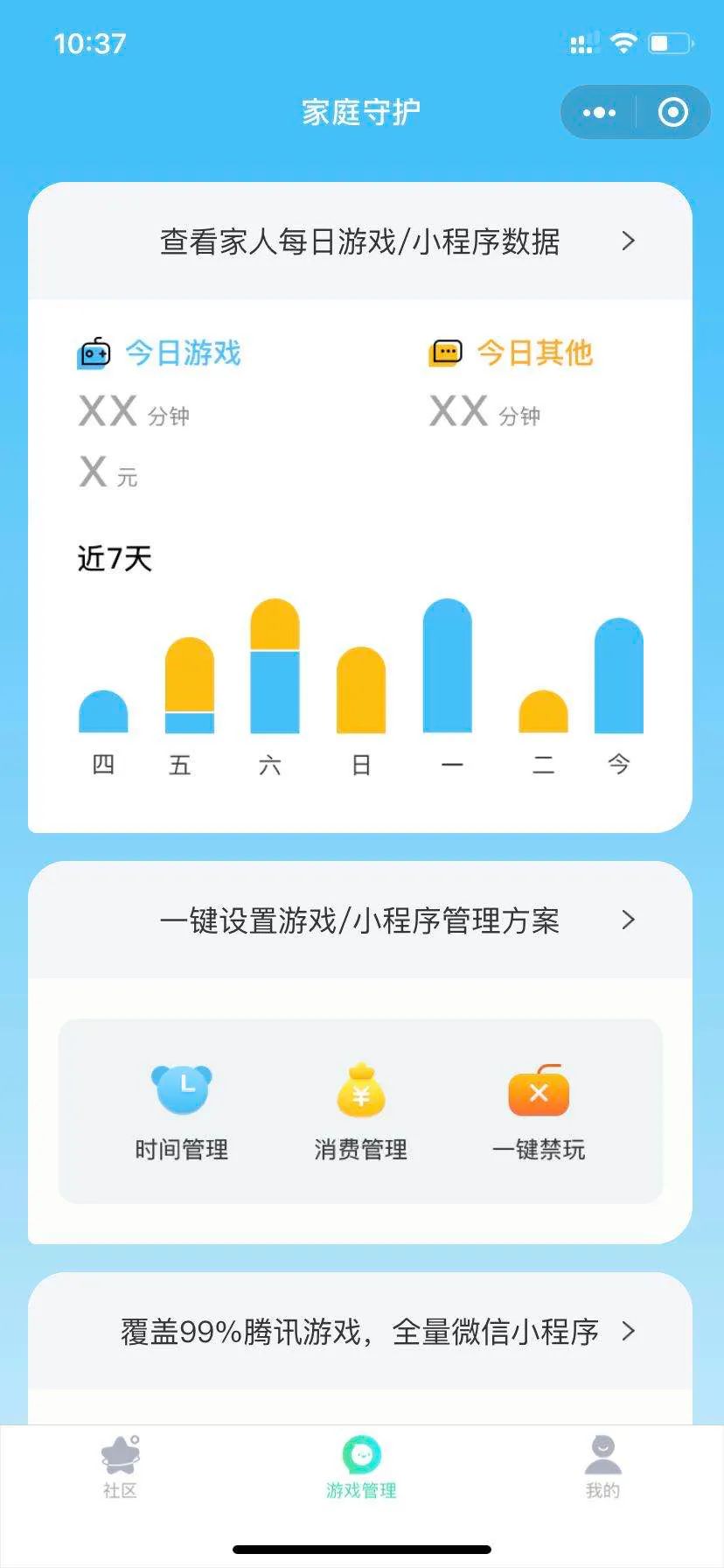Tap the Wi-Fi icon in the status bar
Viewport: 724px width, 1568px height.
623,41
